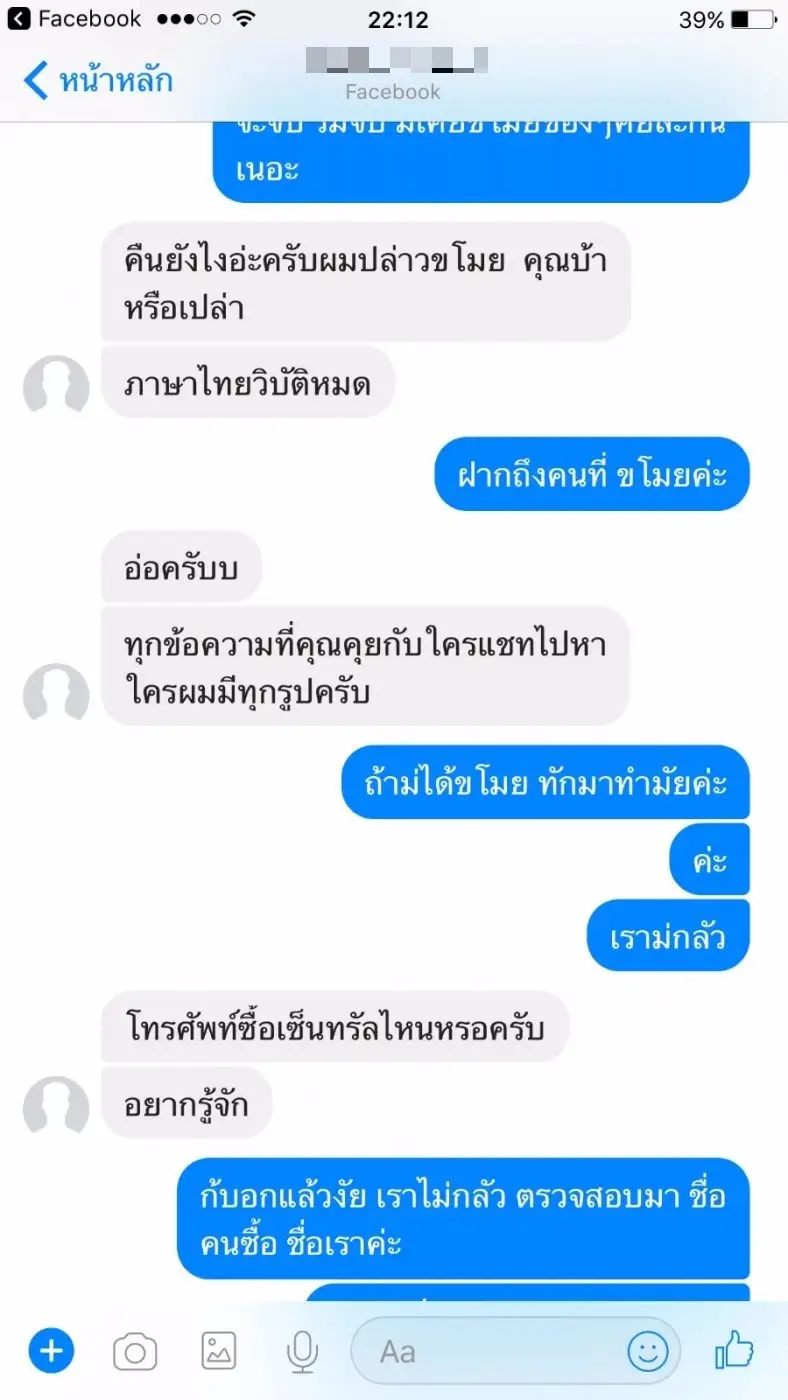Open sender avatar beside อยากรู้จัก message
Image resolution: width=788 pixels, height=1400 pixels.
click(56, 1105)
